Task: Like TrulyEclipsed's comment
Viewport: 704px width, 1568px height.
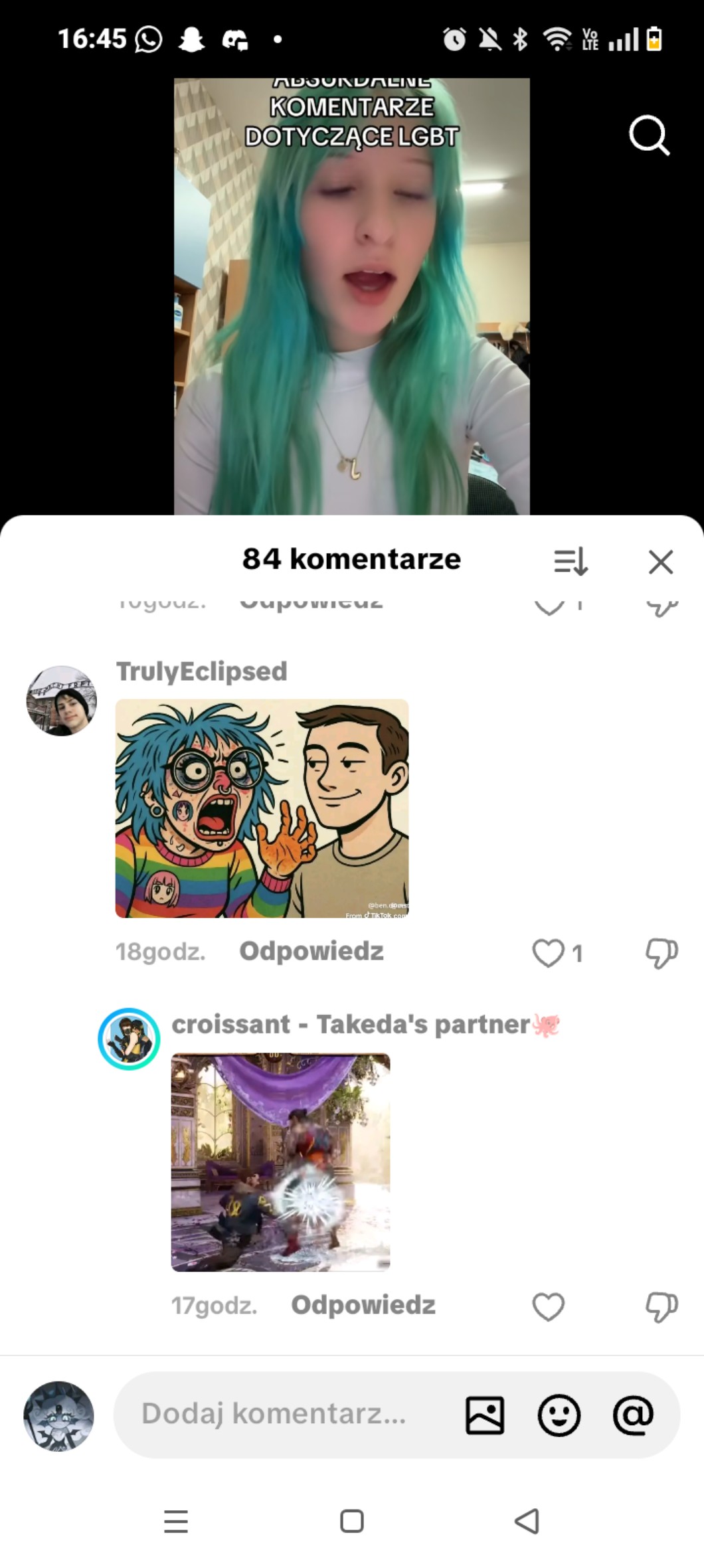Action: coord(549,953)
